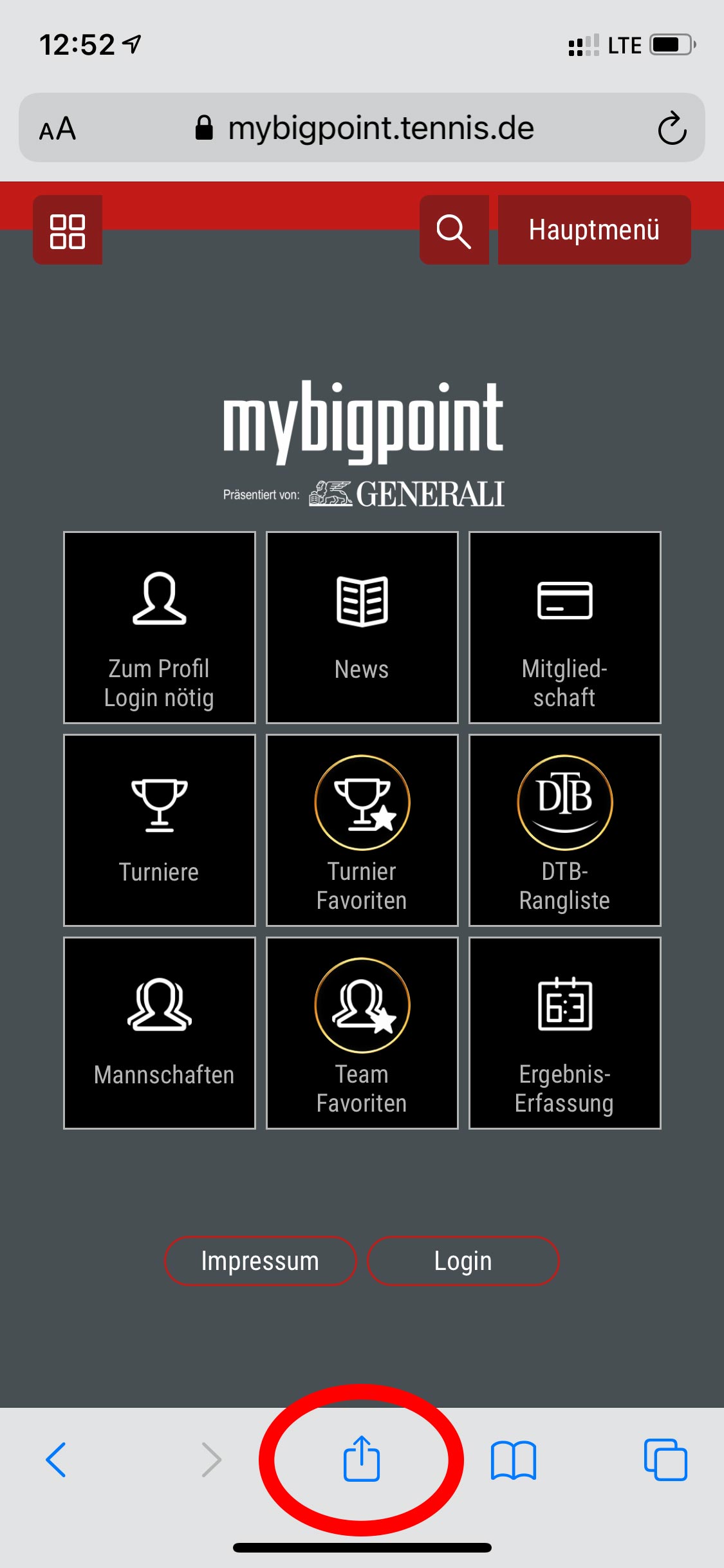Open Team Favoriten

(362, 1032)
